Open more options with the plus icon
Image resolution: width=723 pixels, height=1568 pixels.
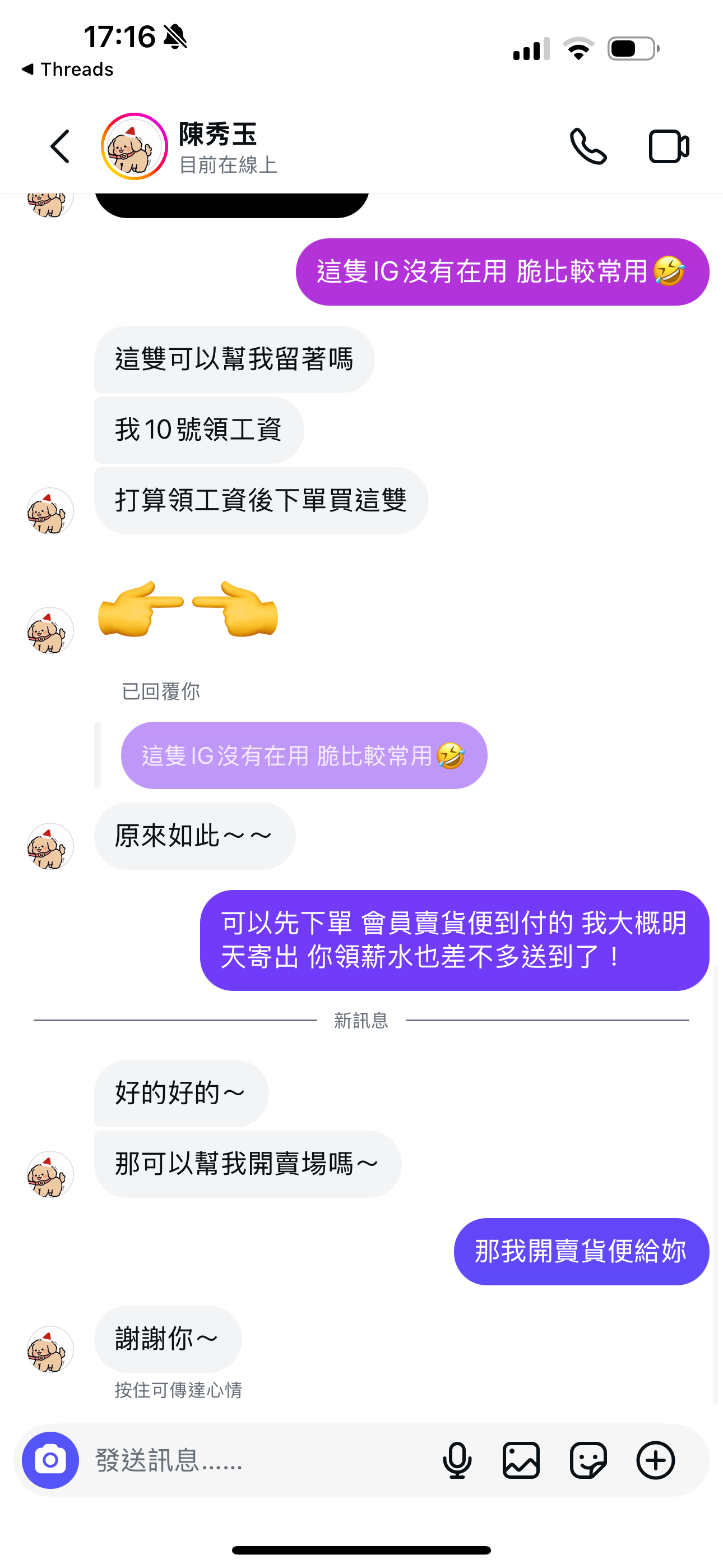(655, 1460)
